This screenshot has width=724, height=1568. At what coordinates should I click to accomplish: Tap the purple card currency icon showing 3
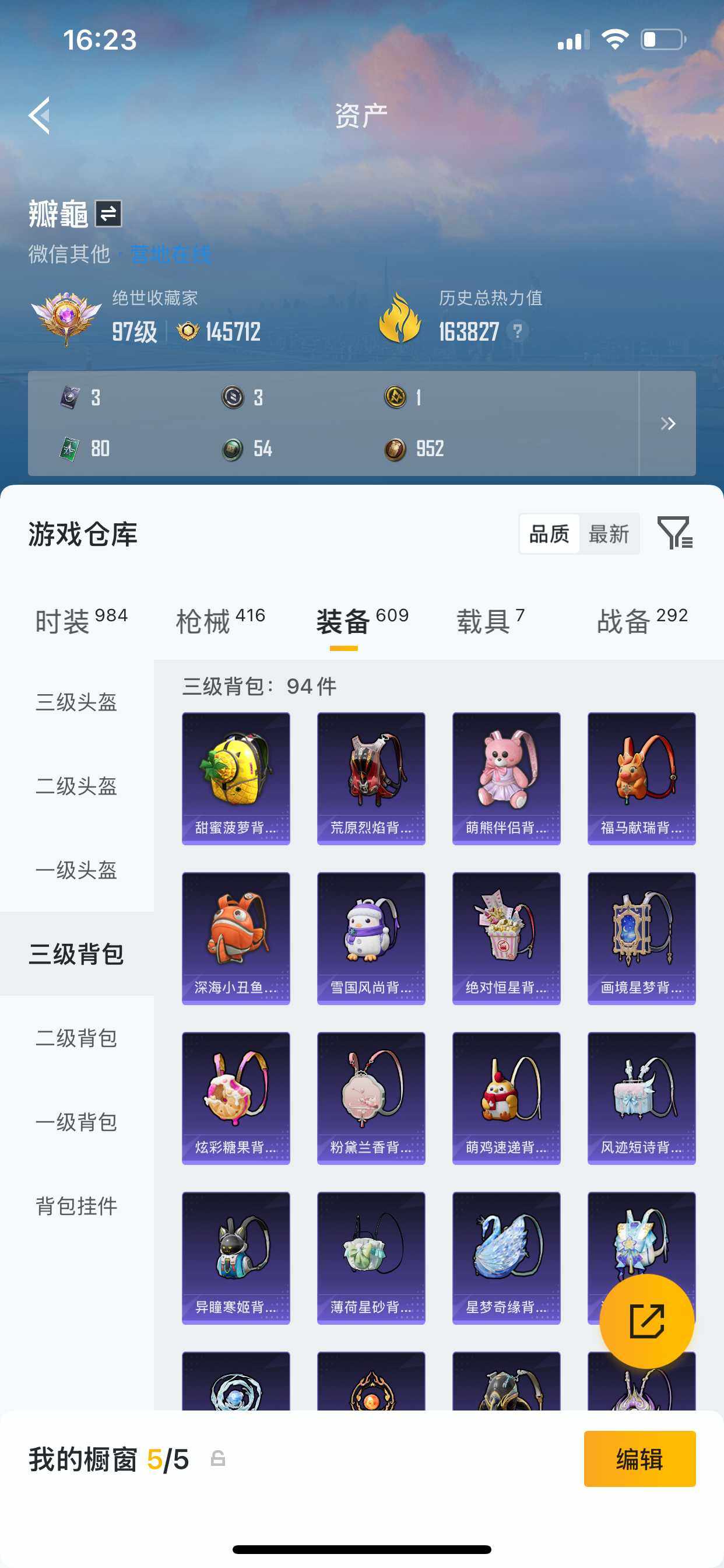pyautogui.click(x=69, y=398)
